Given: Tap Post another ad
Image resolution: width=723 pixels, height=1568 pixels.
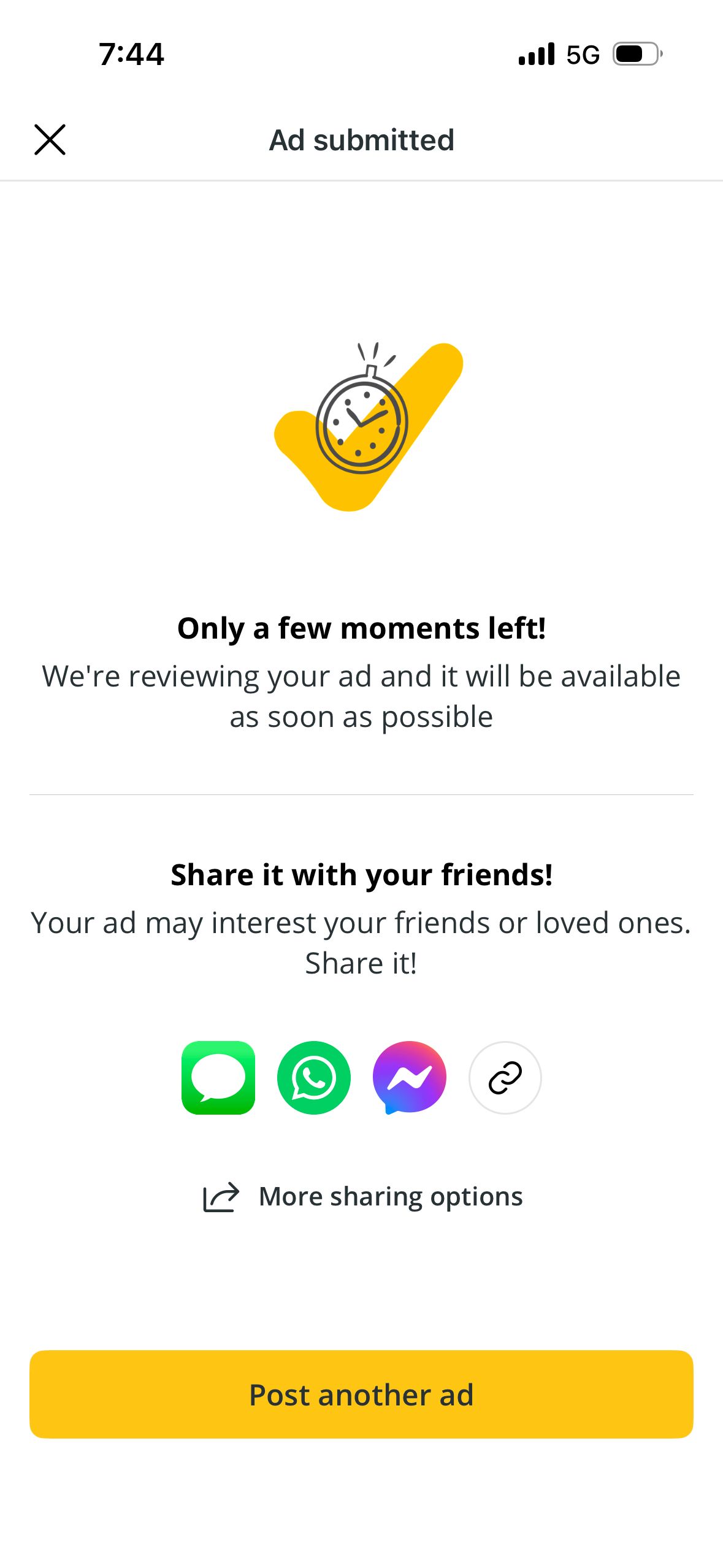Looking at the screenshot, I should click(x=361, y=1394).
